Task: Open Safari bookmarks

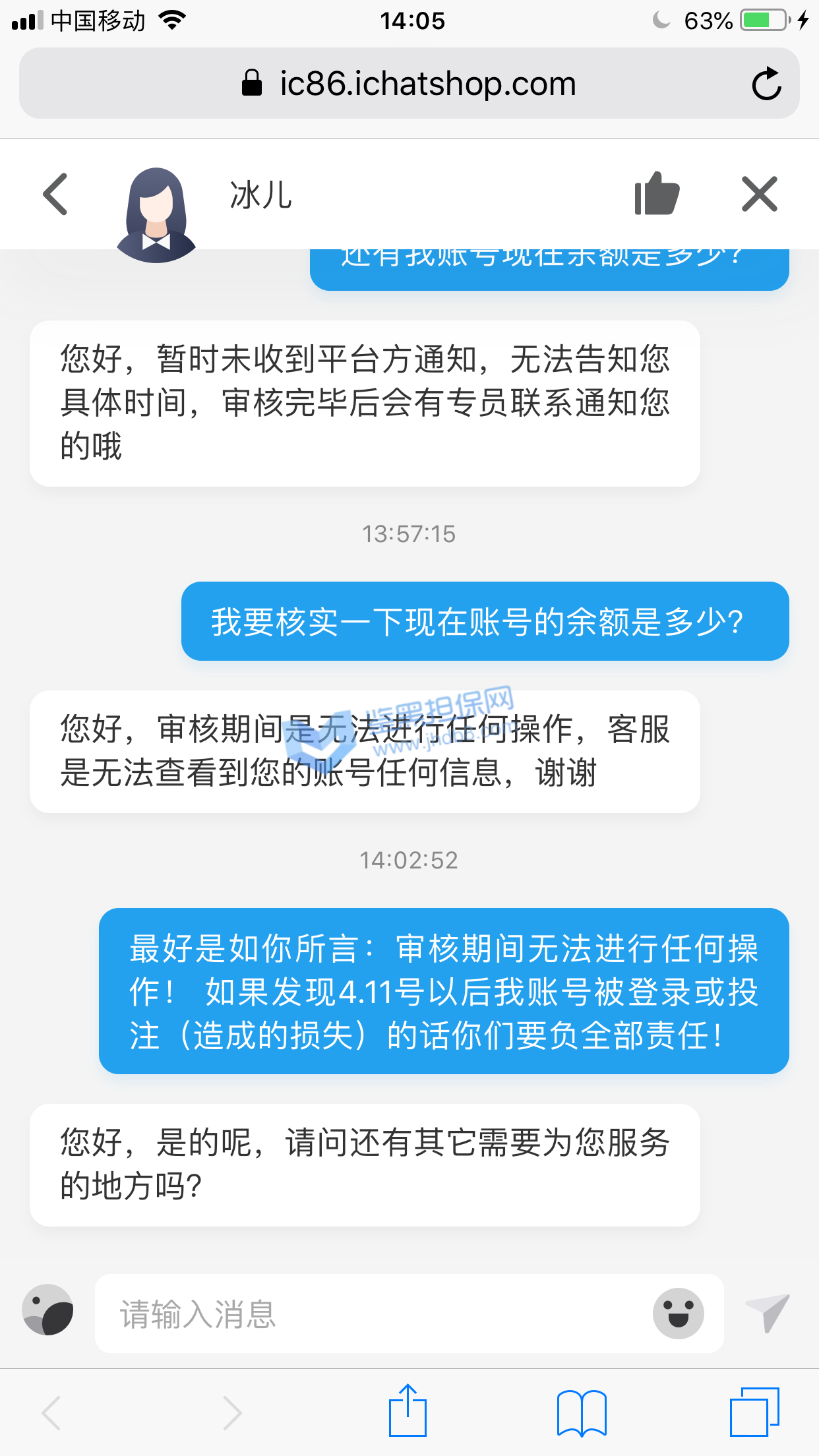Action: tap(581, 1412)
